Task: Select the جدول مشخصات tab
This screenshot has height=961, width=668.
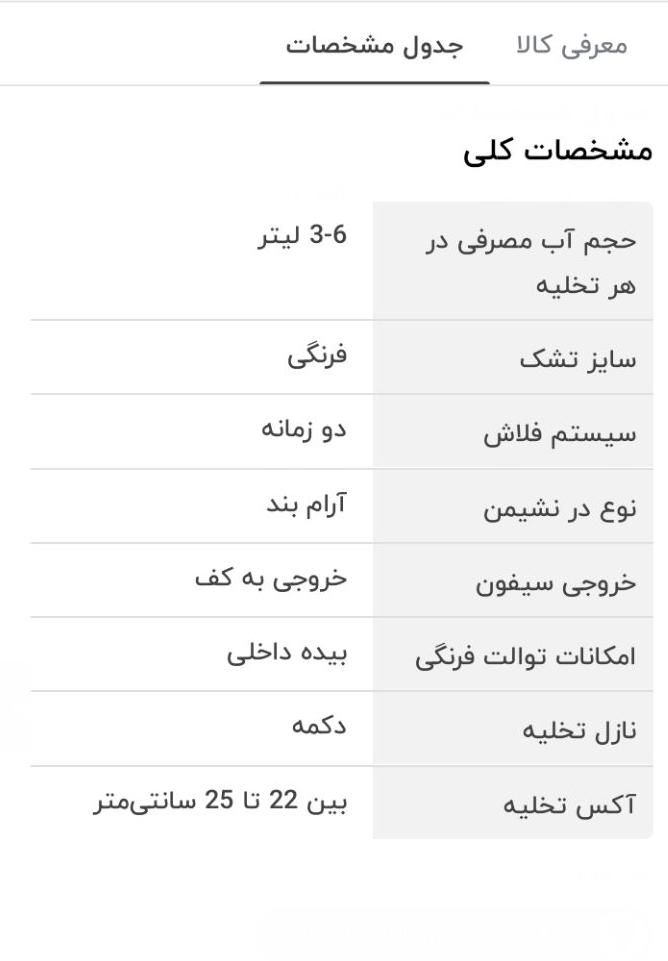Action: (374, 46)
